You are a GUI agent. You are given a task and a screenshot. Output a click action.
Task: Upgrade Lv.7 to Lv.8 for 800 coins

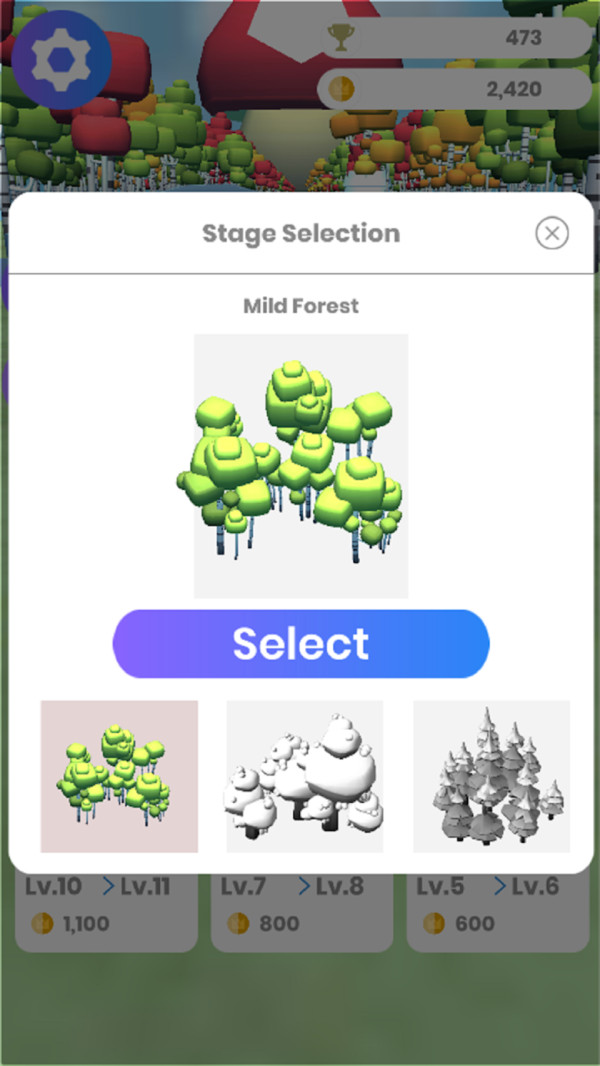click(301, 910)
